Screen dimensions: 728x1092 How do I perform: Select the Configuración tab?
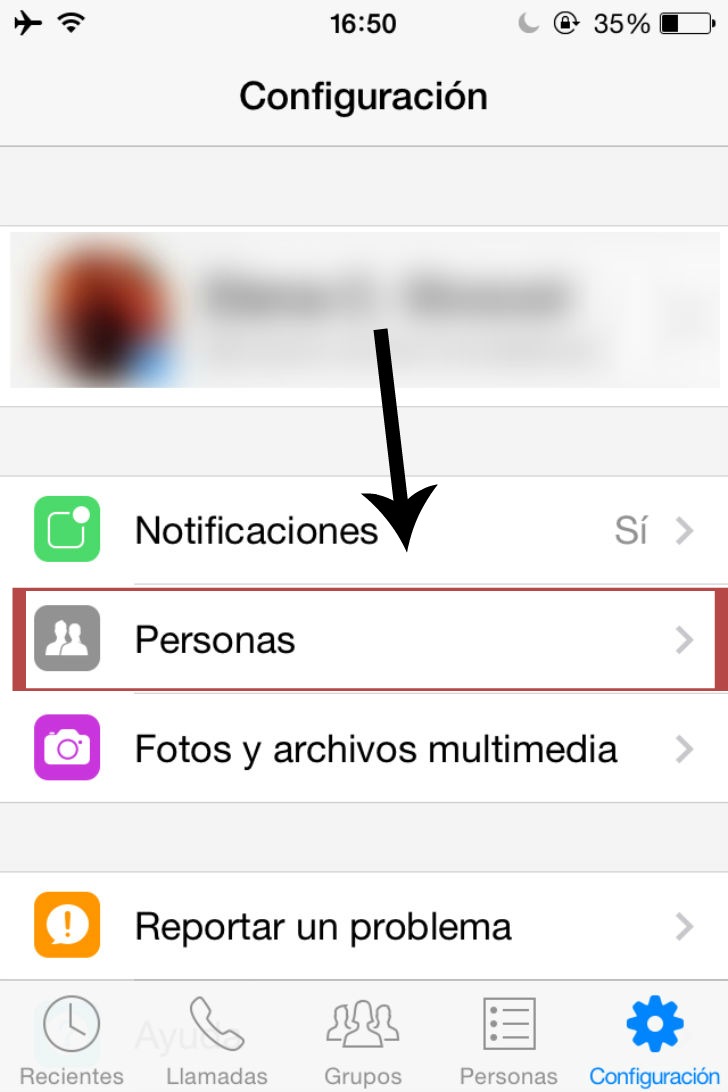(x=654, y=1040)
